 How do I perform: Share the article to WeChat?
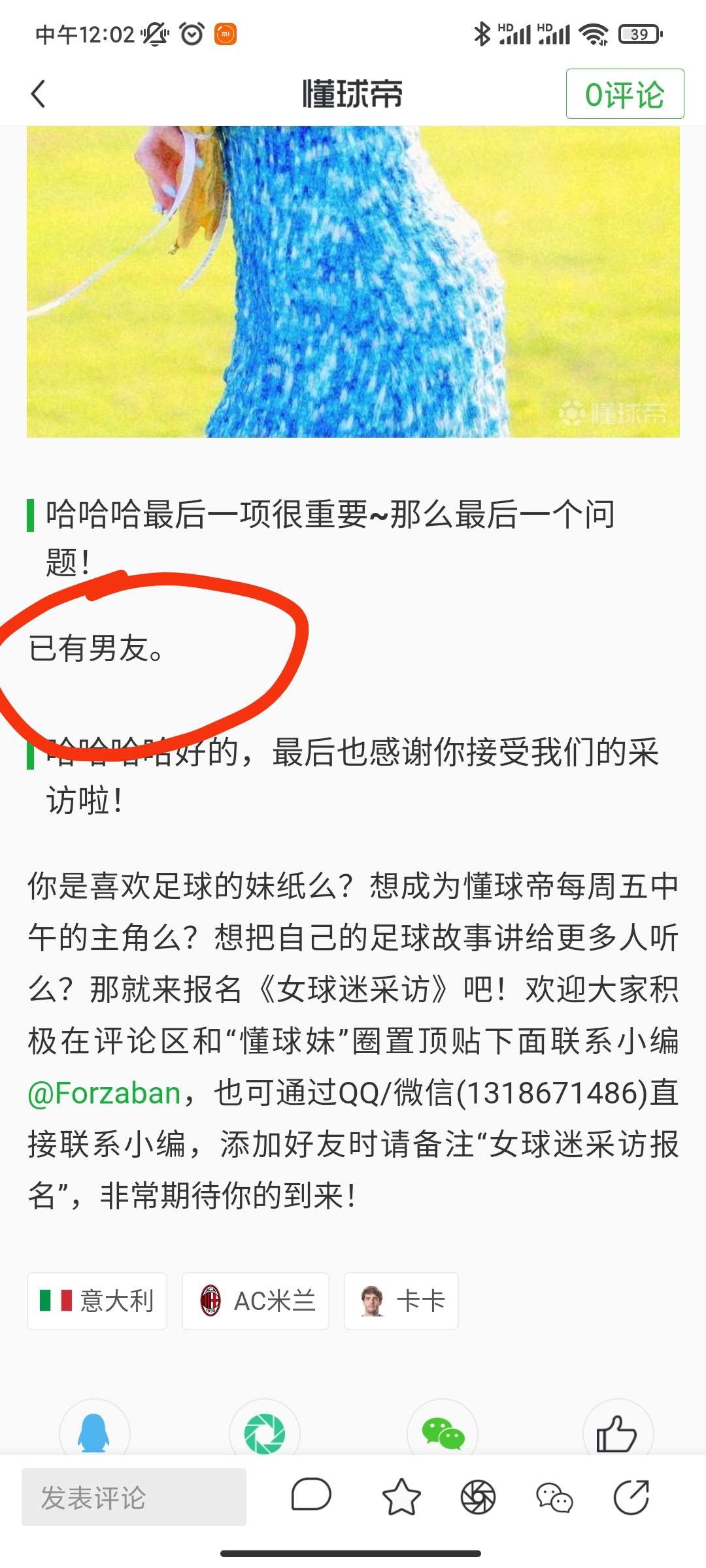click(x=443, y=1432)
